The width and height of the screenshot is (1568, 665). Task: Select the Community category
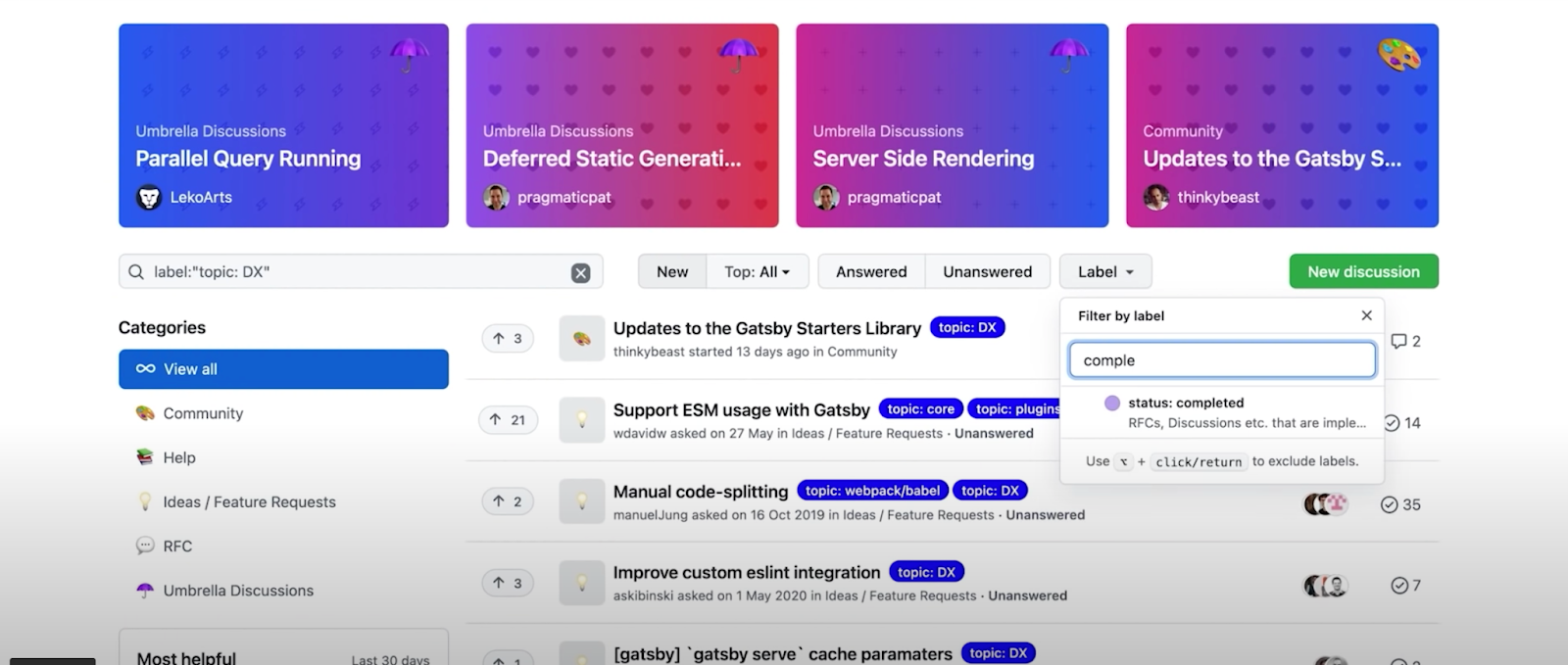tap(203, 413)
